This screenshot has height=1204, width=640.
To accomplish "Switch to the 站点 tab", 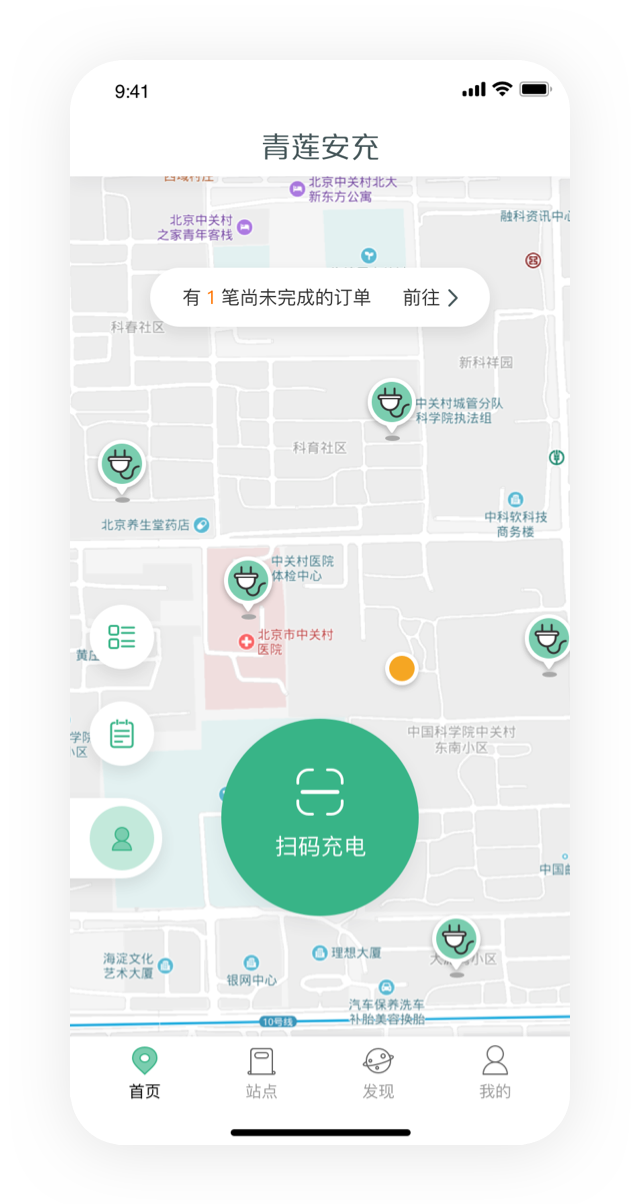I will [261, 1072].
